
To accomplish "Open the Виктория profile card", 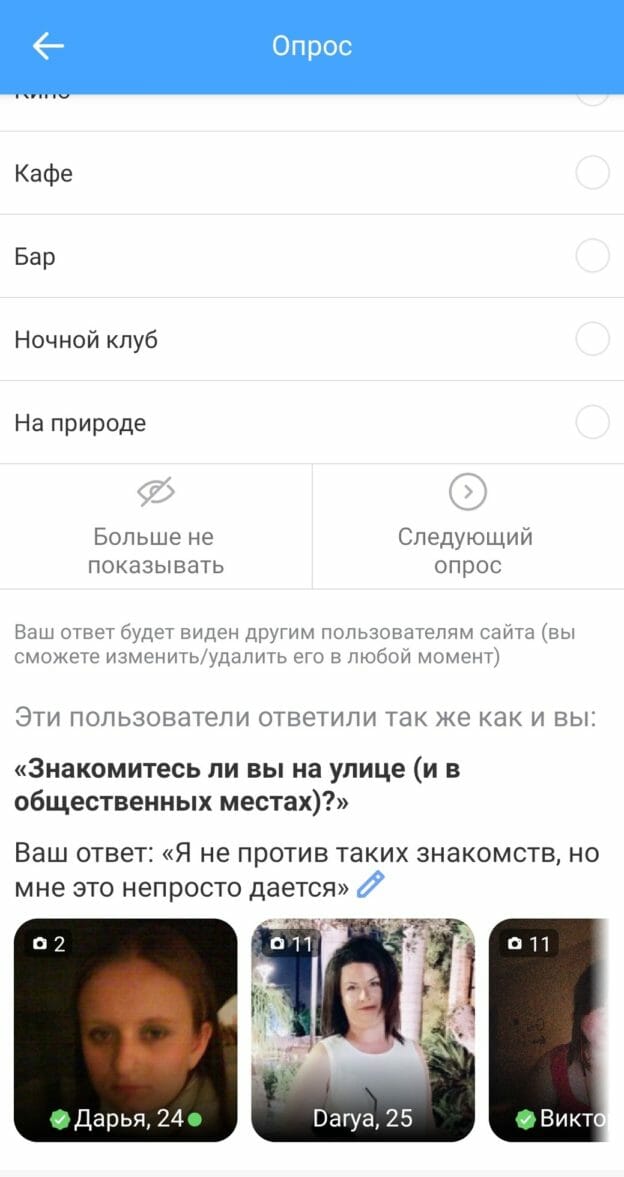I will click(x=556, y=1030).
